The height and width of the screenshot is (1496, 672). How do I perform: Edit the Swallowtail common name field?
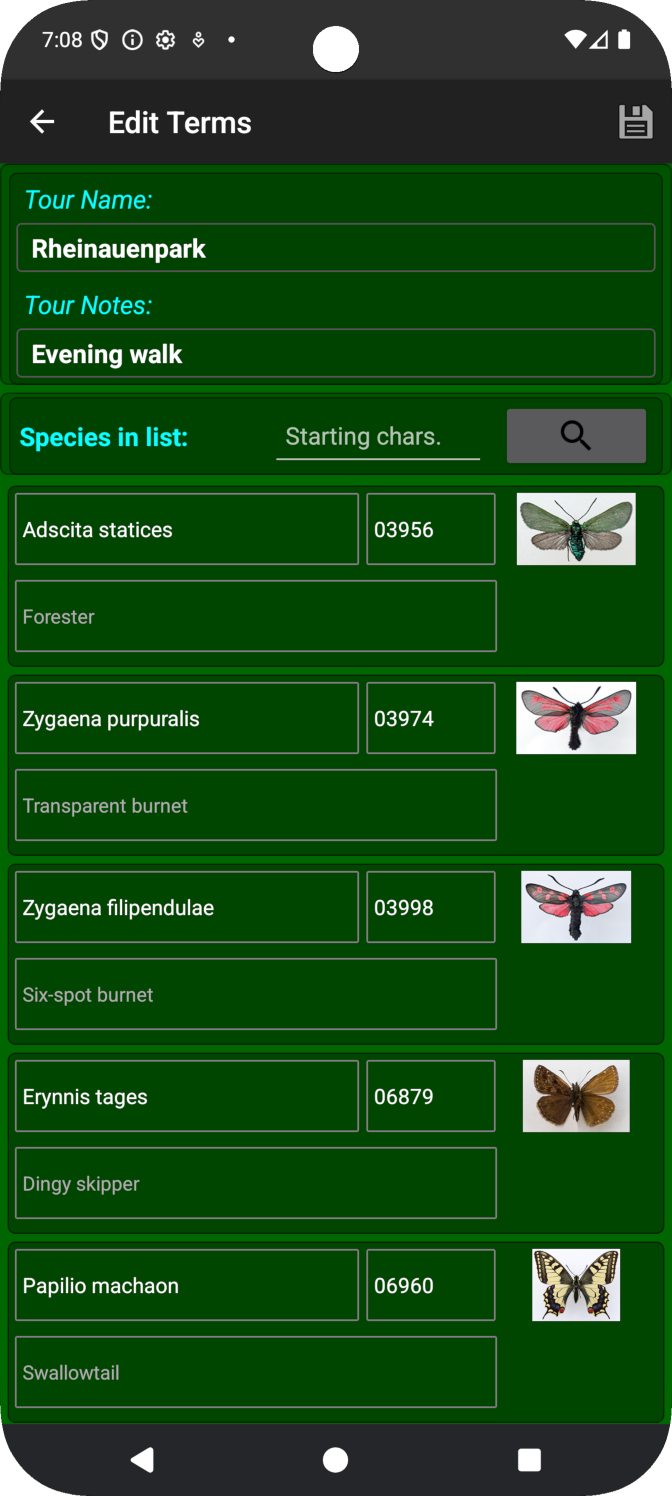pos(256,1372)
